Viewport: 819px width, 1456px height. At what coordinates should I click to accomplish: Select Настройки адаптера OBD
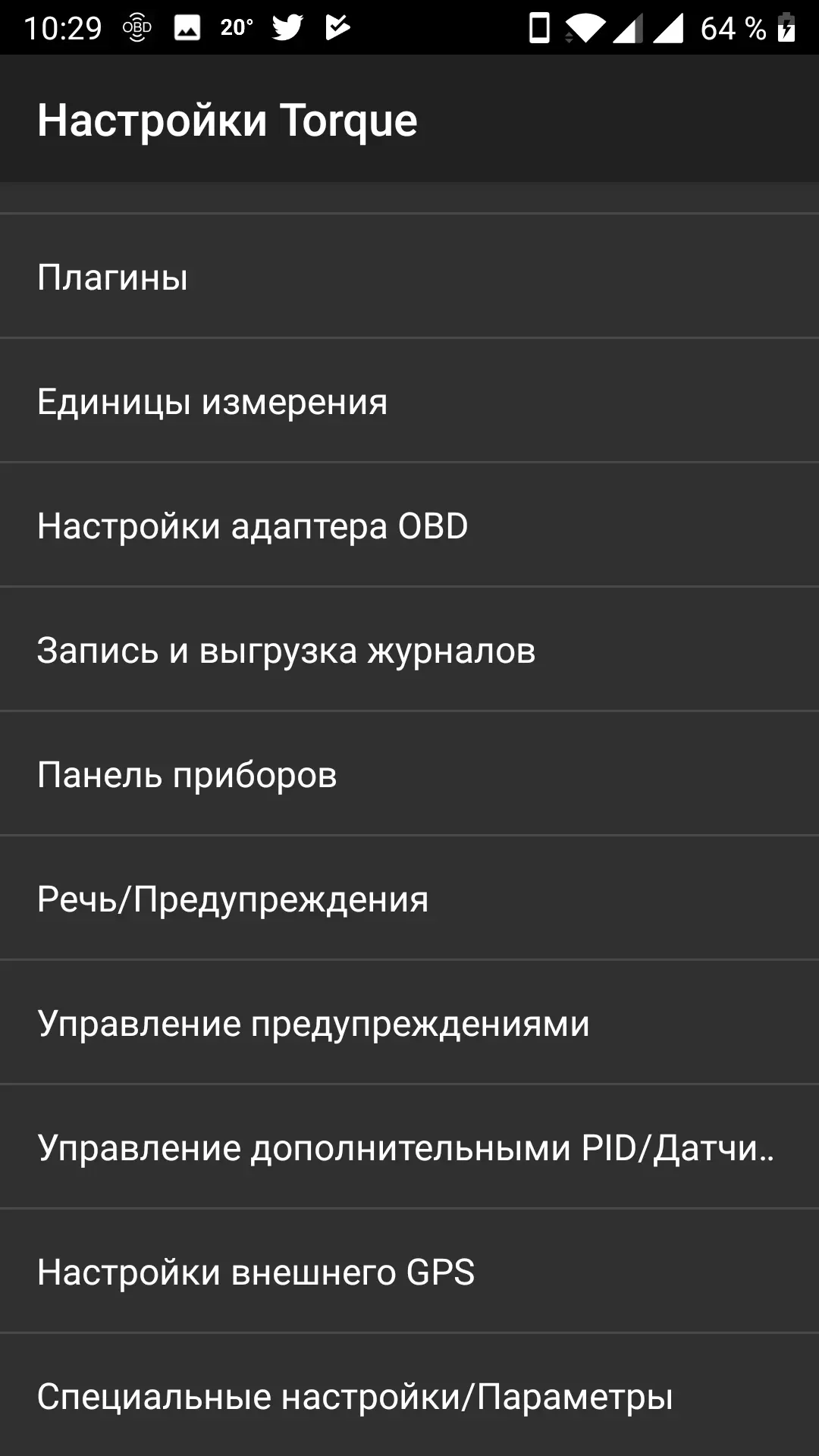pos(409,526)
